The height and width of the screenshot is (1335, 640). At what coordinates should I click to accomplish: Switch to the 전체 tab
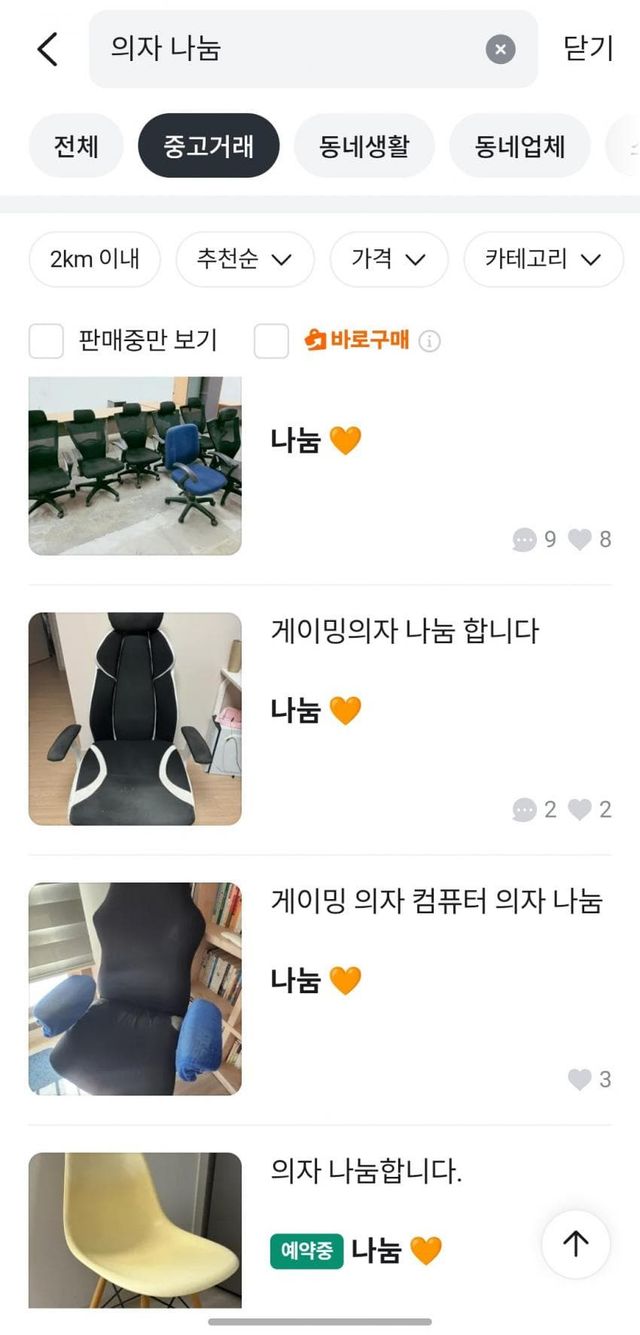point(76,146)
